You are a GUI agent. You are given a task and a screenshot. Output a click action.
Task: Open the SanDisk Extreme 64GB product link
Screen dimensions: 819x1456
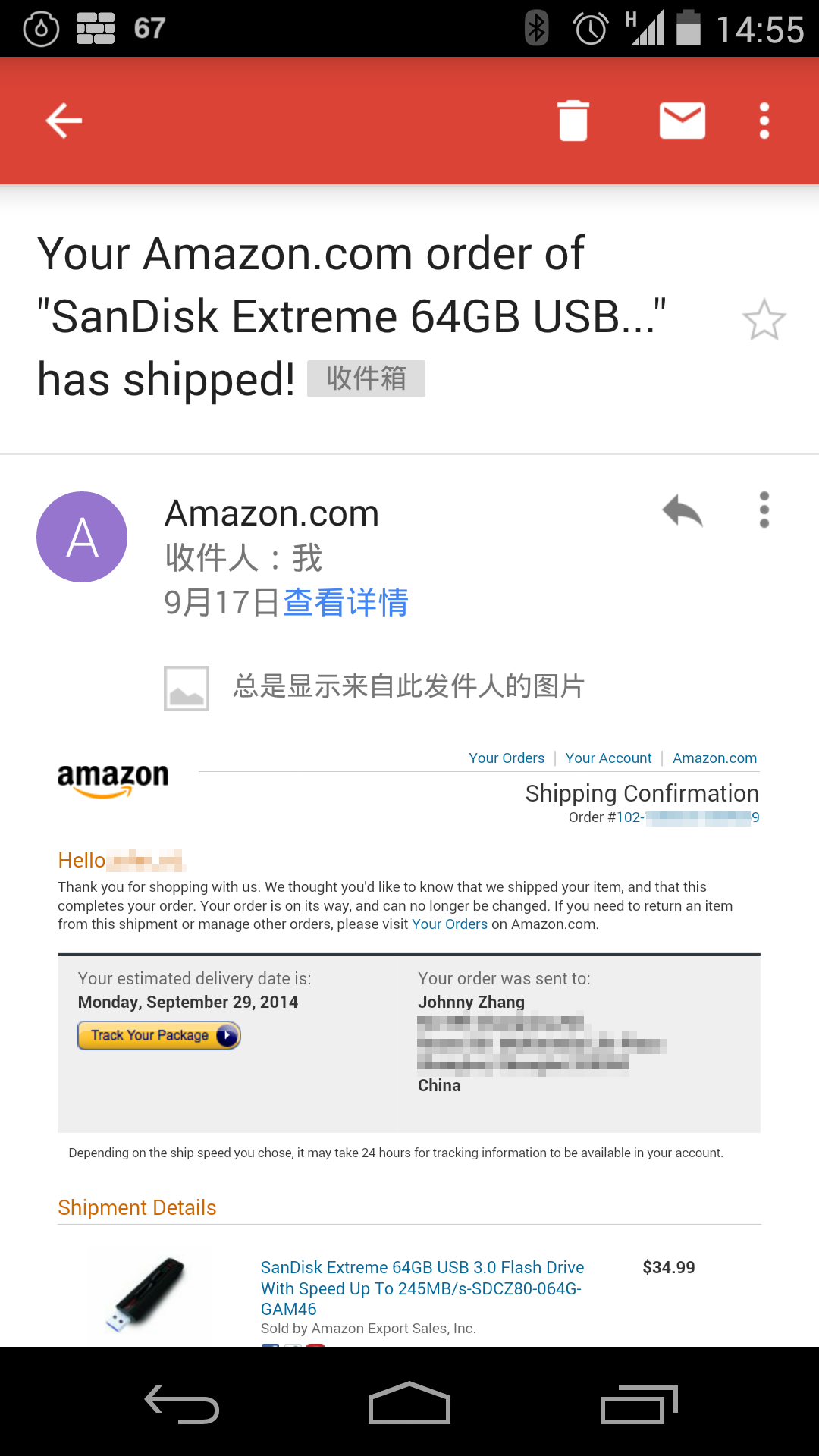(x=422, y=1288)
